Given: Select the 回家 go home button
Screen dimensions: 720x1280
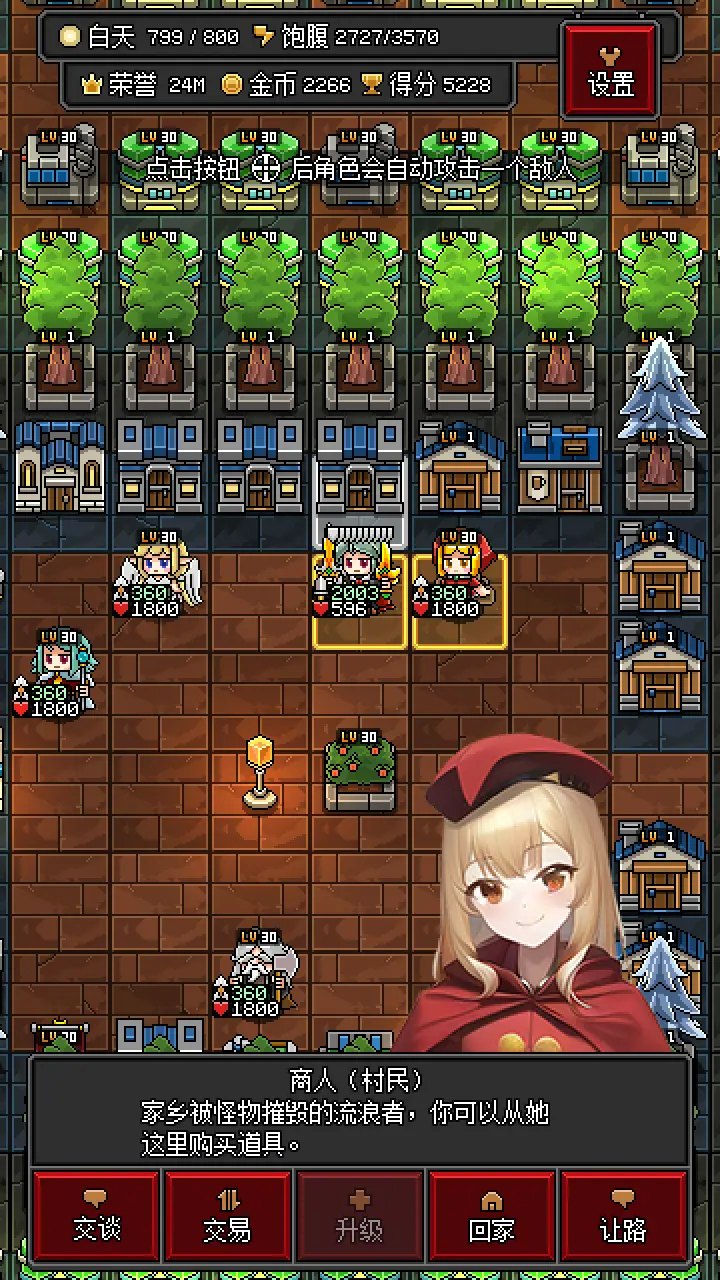Looking at the screenshot, I should coord(491,1216).
